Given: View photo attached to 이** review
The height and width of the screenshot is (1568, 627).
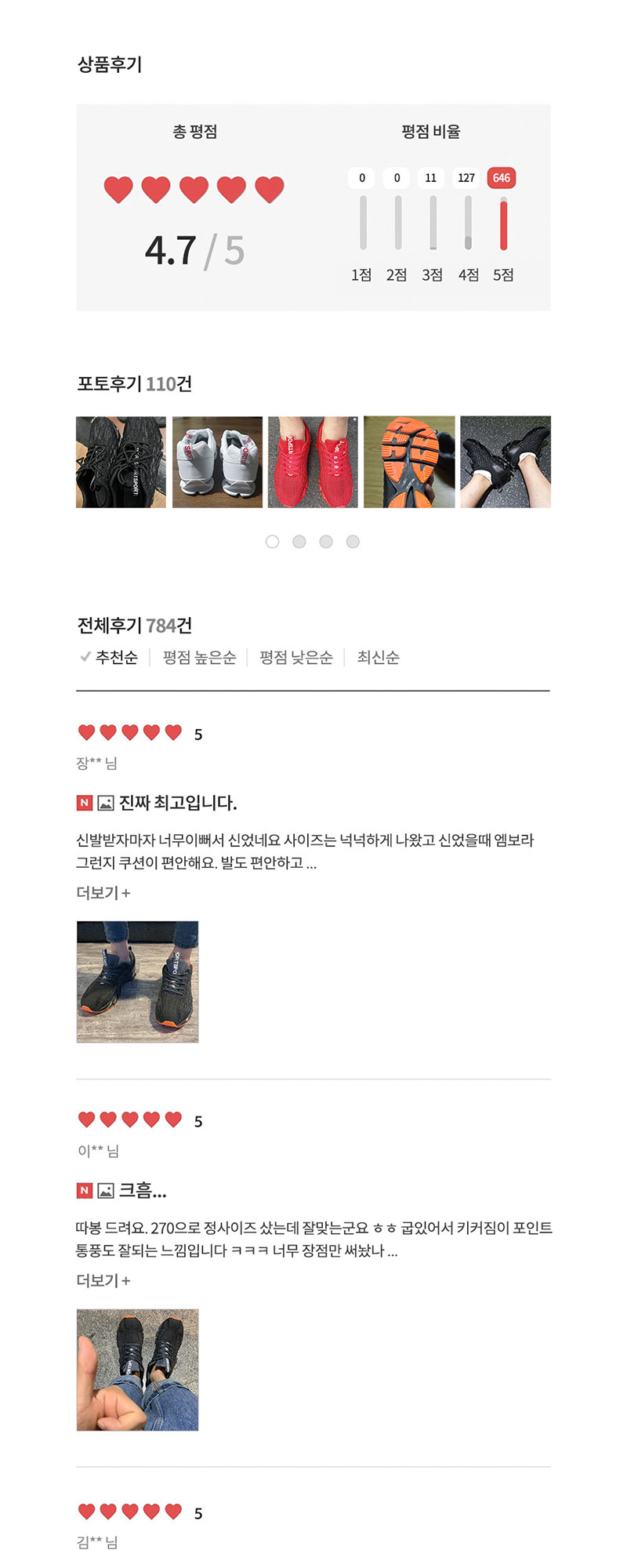Looking at the screenshot, I should 137,1370.
